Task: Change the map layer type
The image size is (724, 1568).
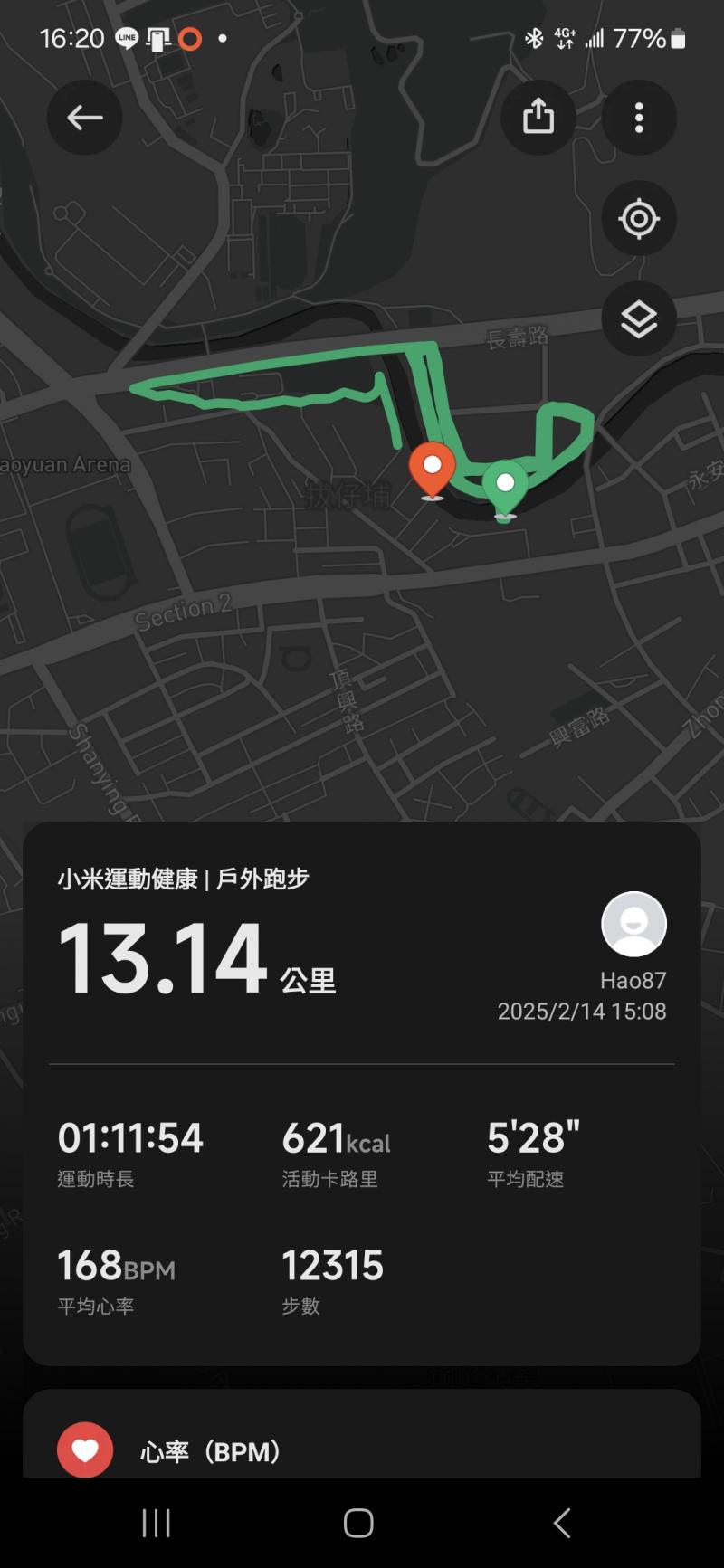Action: 639,319
